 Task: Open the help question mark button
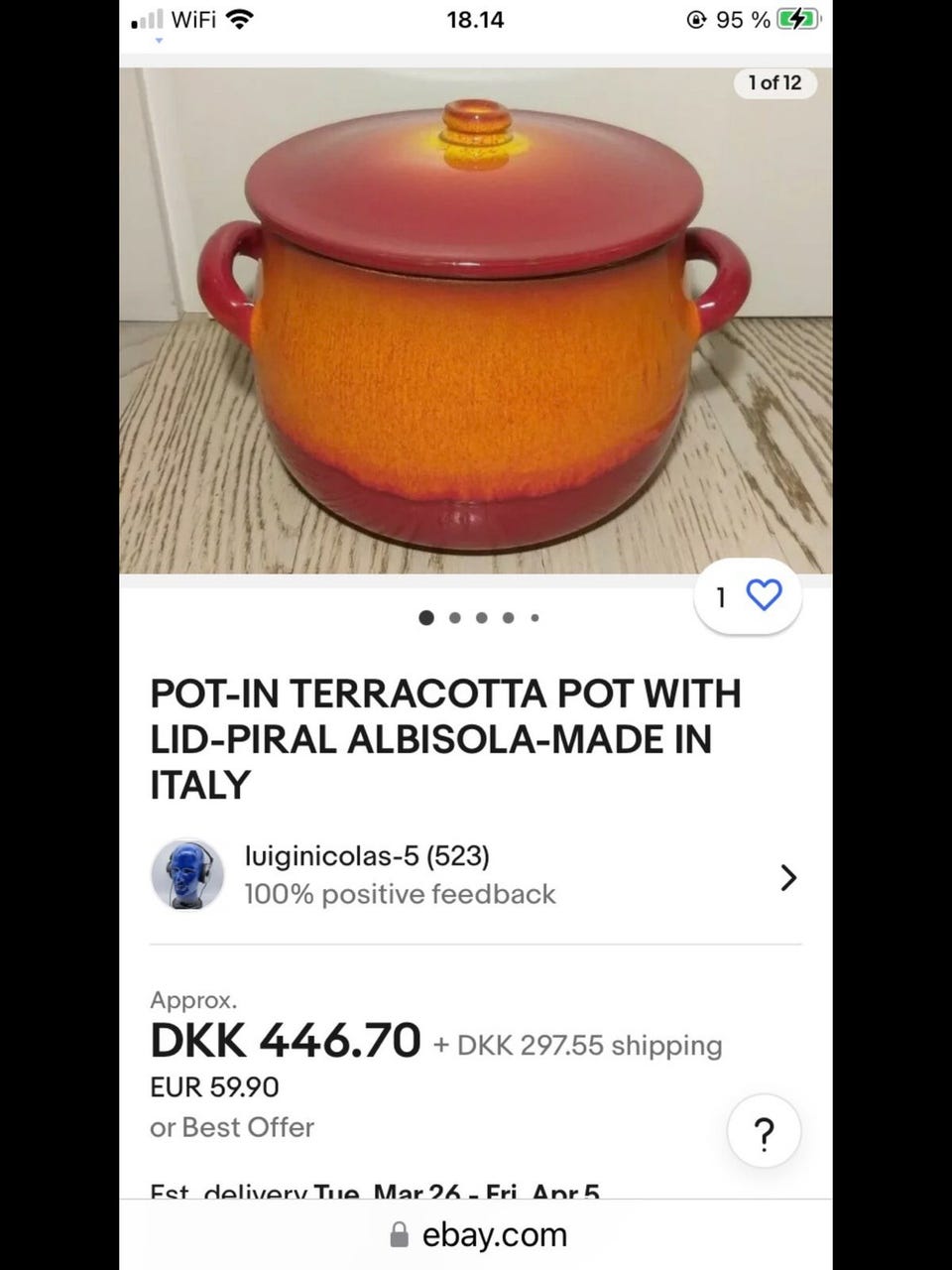point(764,1132)
